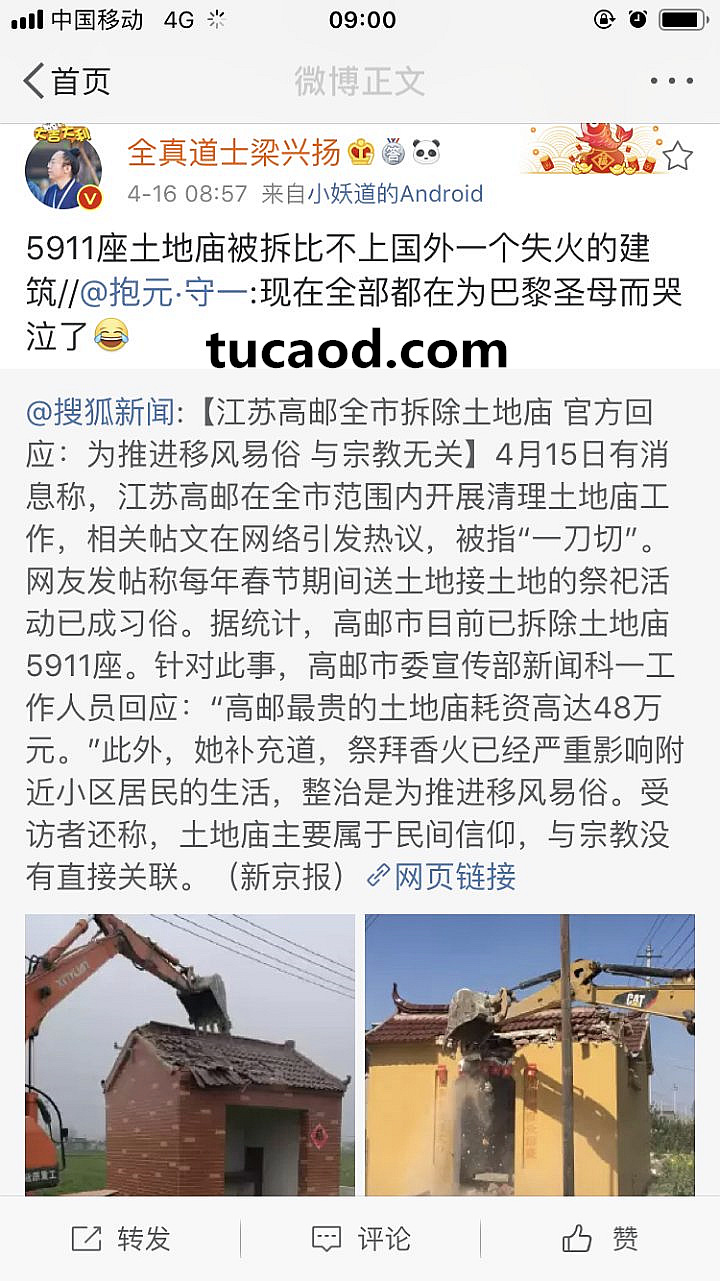Open the @抱元·守一 mention
The height and width of the screenshot is (1281, 720).
point(166,292)
